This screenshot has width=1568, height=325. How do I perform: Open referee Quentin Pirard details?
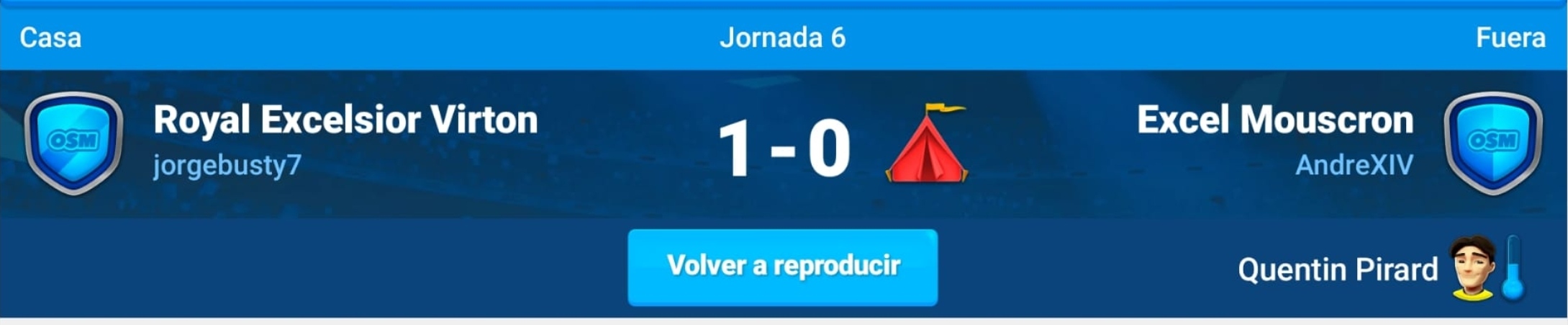tap(1337, 270)
